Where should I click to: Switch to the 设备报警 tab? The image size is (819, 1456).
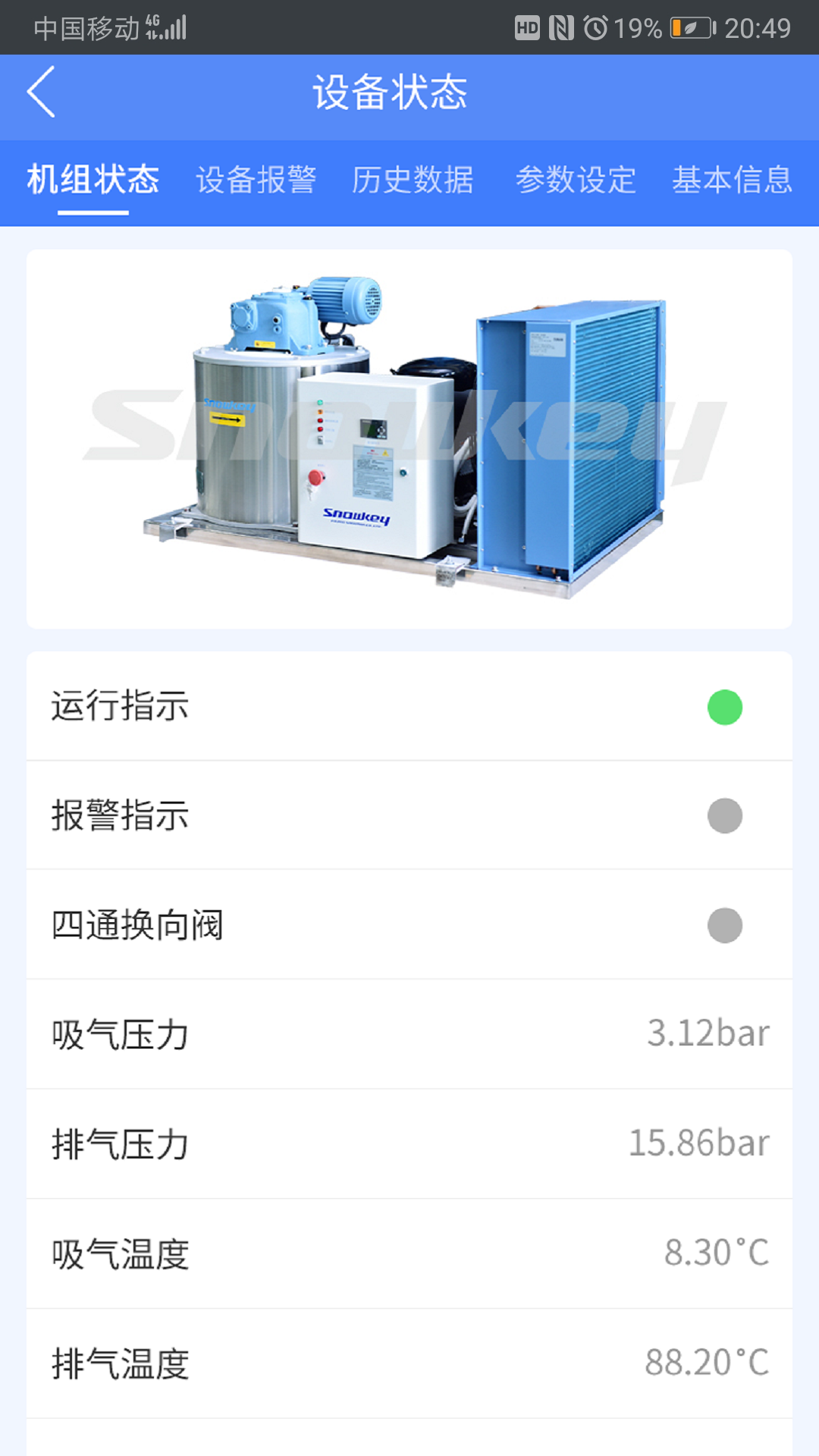coord(256,180)
